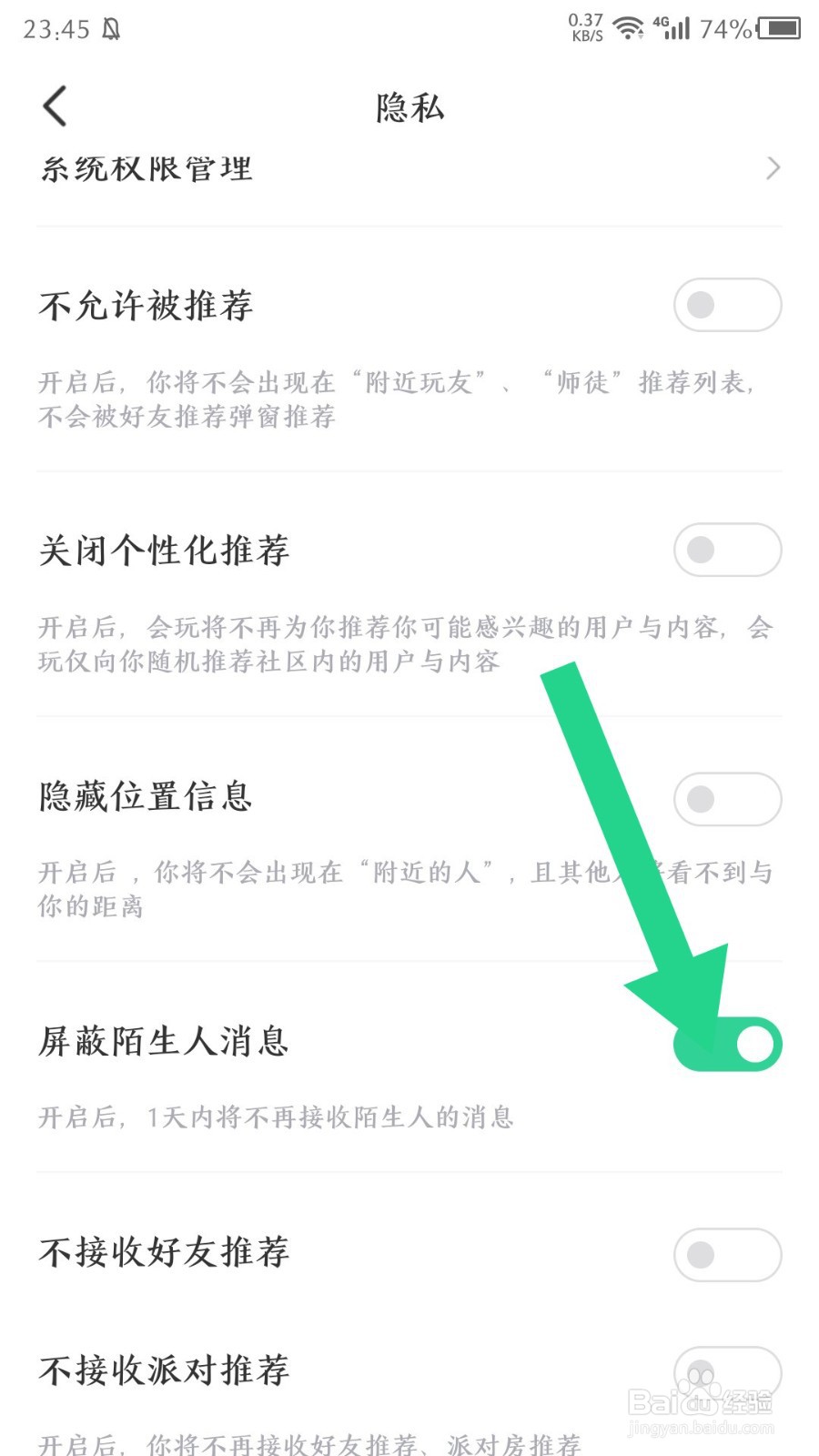Open 系统权限管理 settings entry

146,167
